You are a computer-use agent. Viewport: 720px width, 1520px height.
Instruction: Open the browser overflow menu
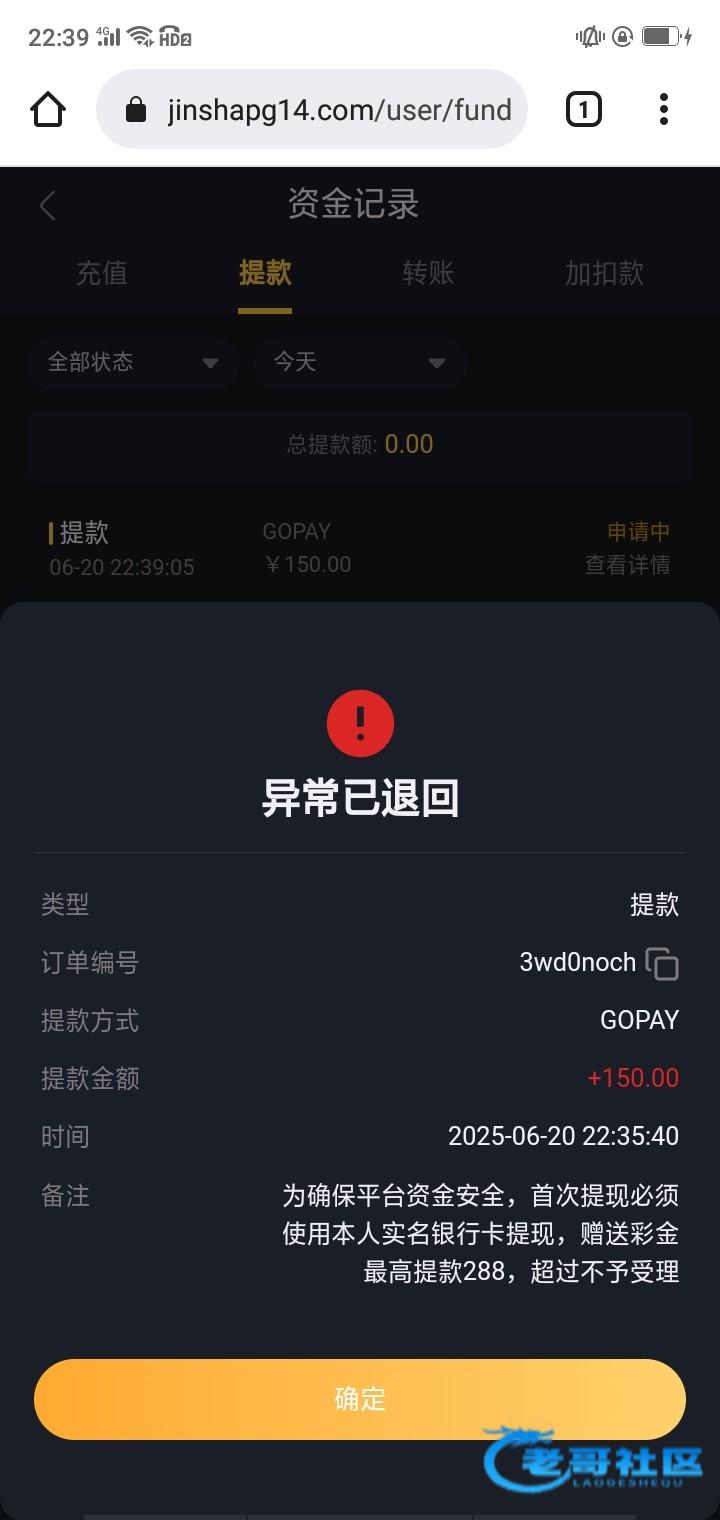[x=663, y=109]
